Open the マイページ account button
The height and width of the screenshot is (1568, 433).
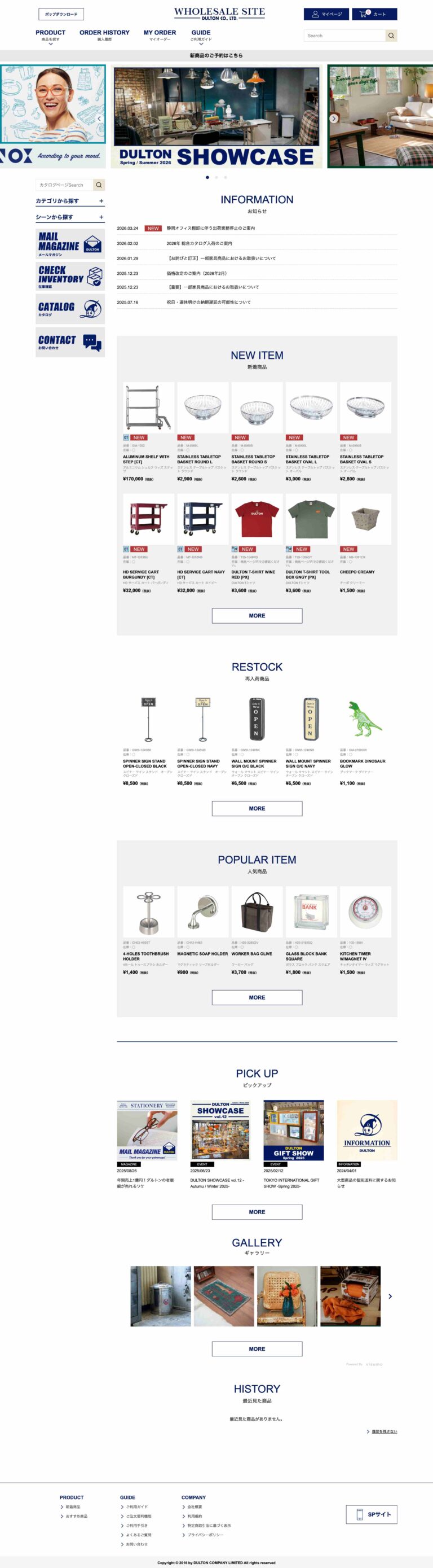tap(326, 14)
